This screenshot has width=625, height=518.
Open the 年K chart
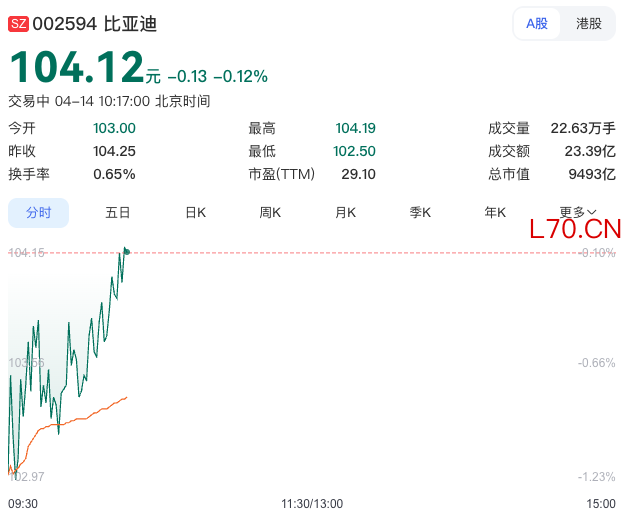[495, 212]
